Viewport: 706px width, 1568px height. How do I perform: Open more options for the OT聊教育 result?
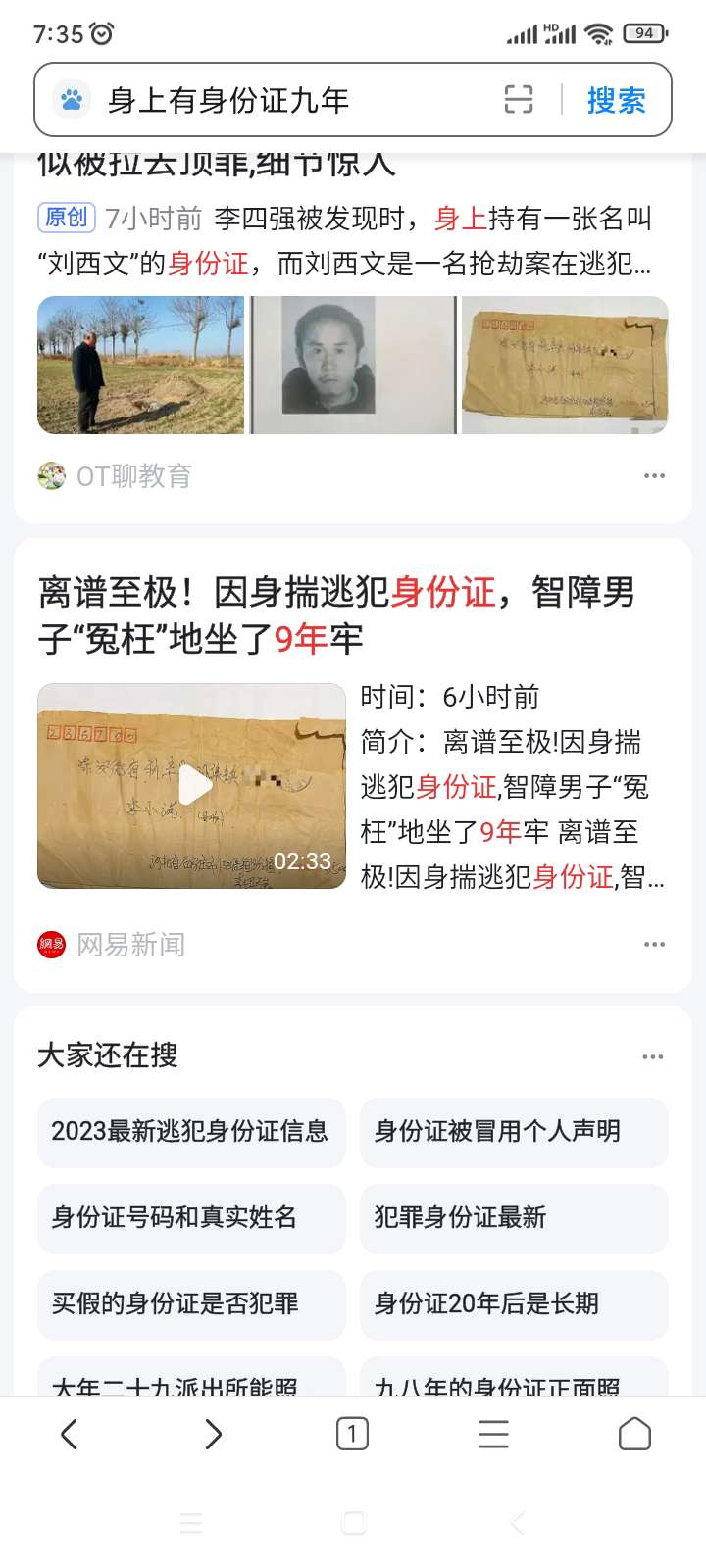click(654, 476)
